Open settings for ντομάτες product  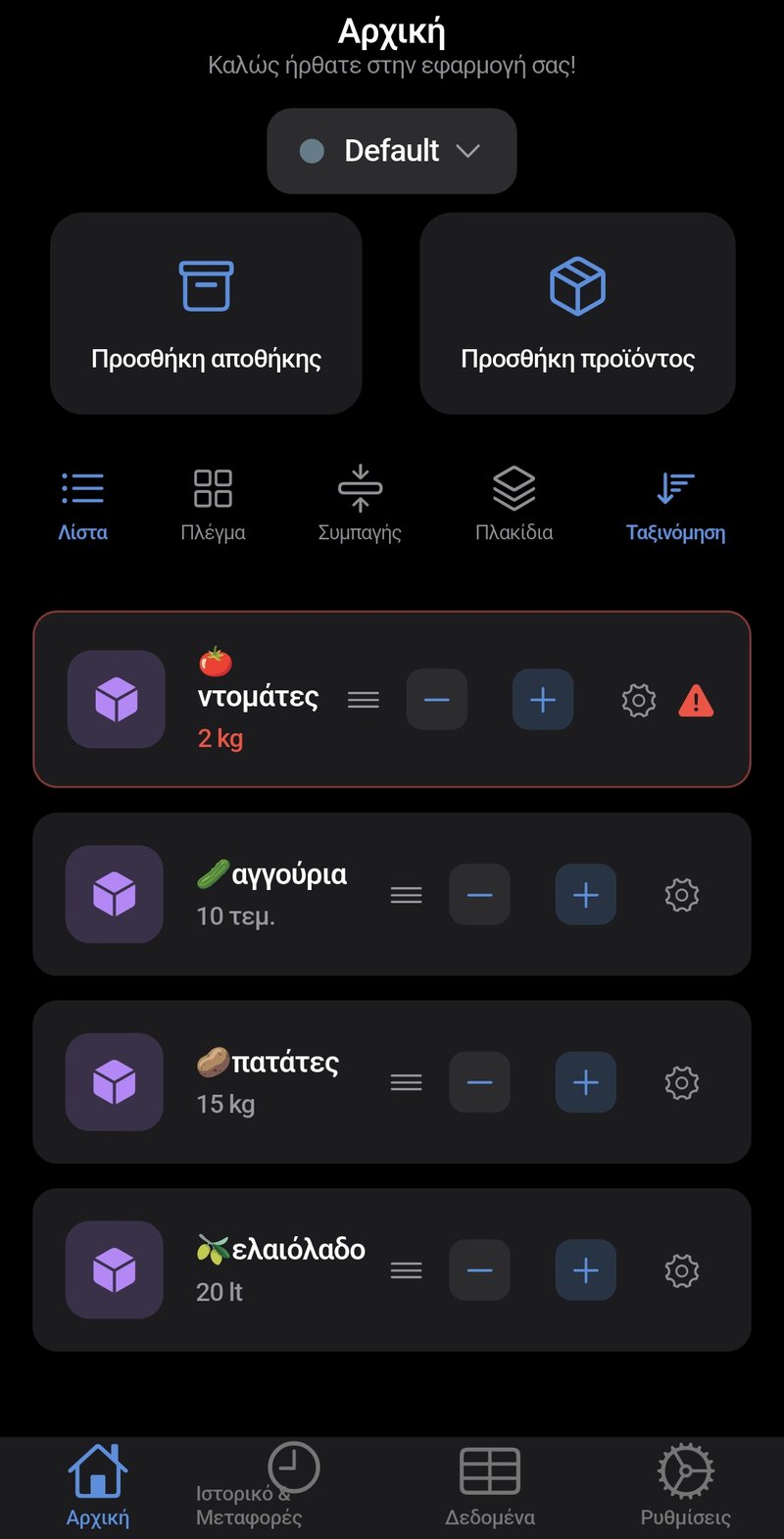(638, 700)
